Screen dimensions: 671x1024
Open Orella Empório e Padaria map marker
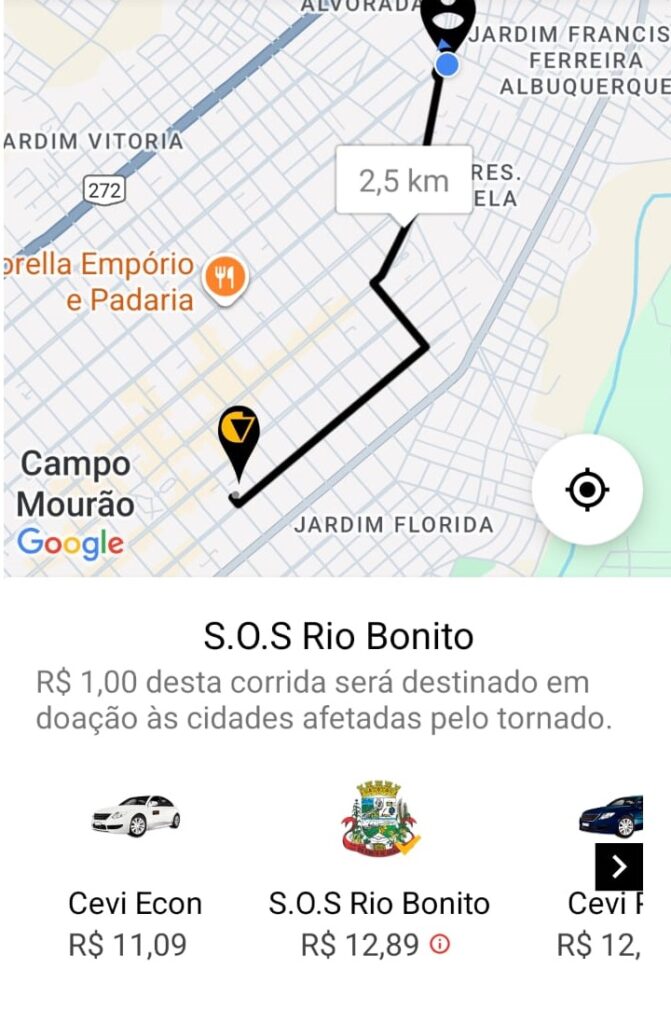pyautogui.click(x=225, y=276)
